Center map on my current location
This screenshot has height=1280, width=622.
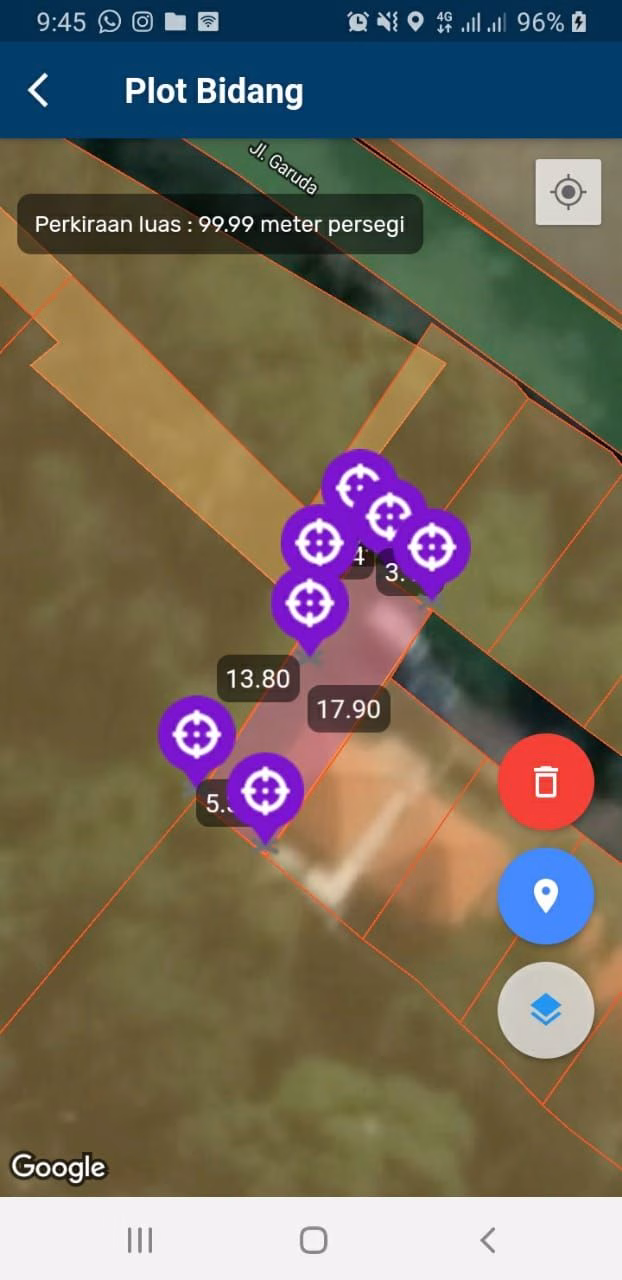[x=568, y=191]
